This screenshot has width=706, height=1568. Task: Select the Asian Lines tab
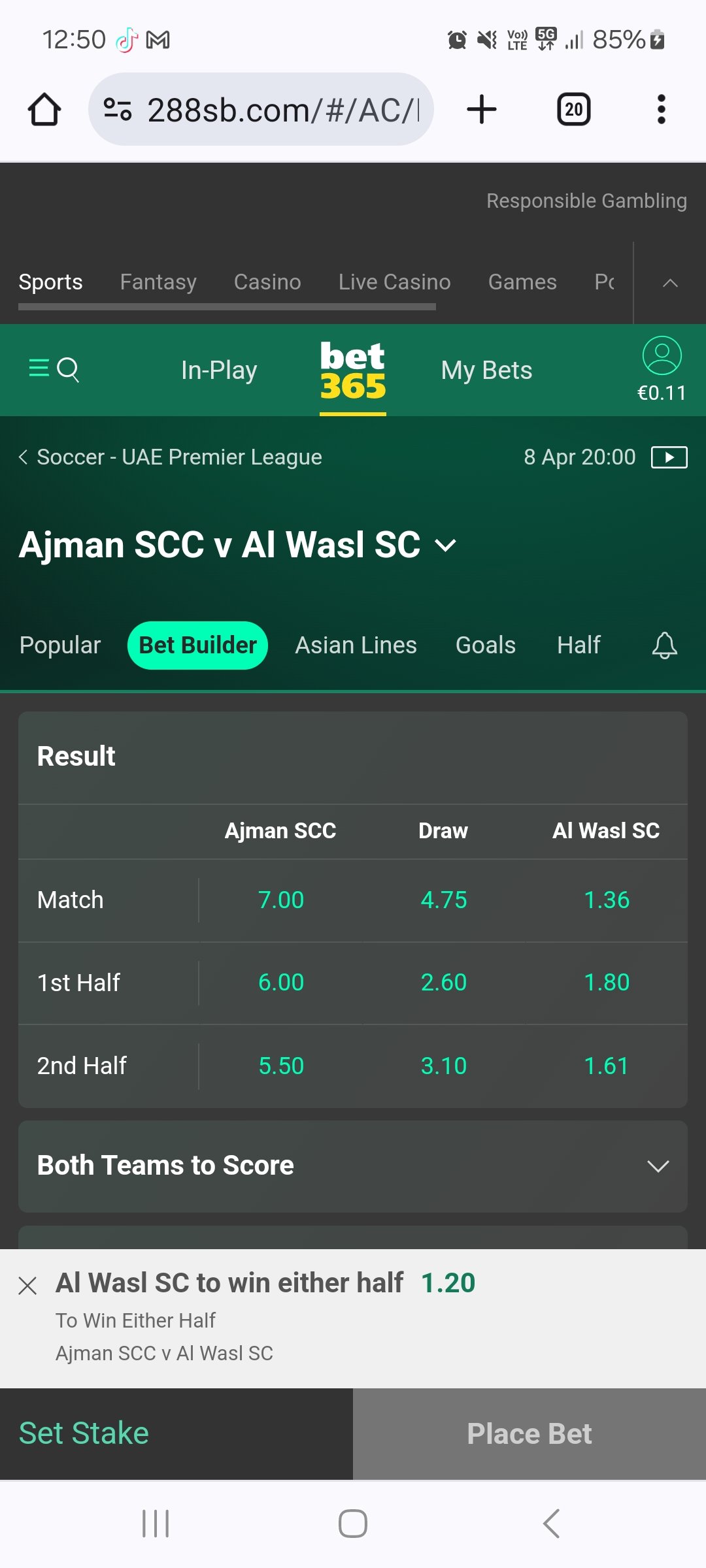pos(356,645)
